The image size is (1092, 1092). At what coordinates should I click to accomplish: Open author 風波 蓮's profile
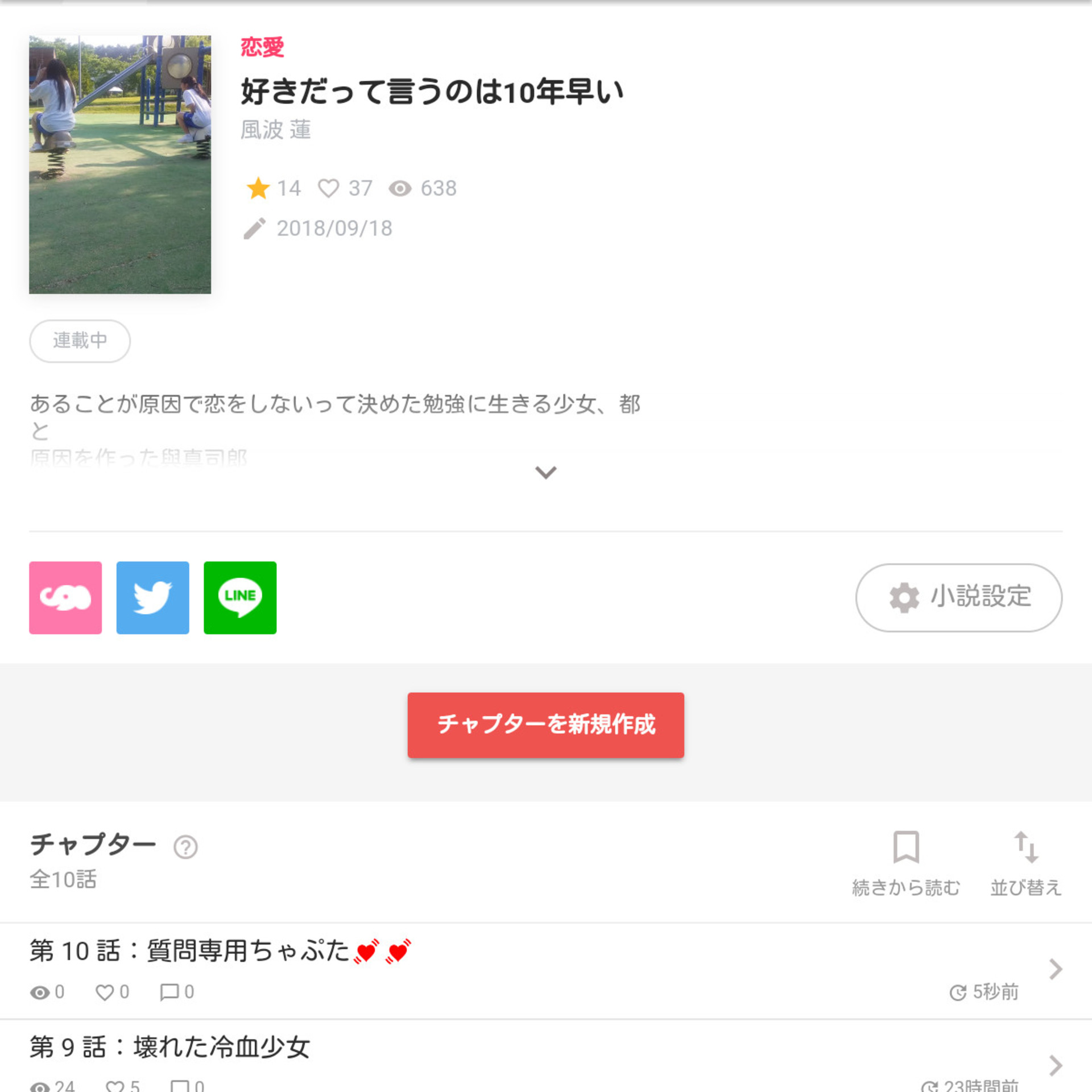point(275,130)
